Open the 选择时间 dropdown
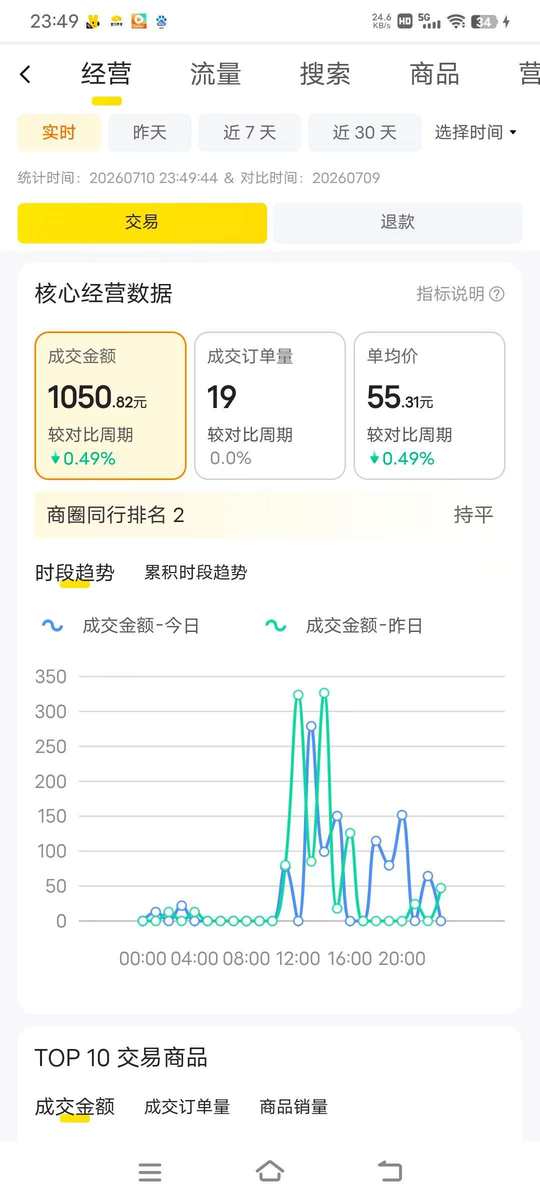 (476, 132)
